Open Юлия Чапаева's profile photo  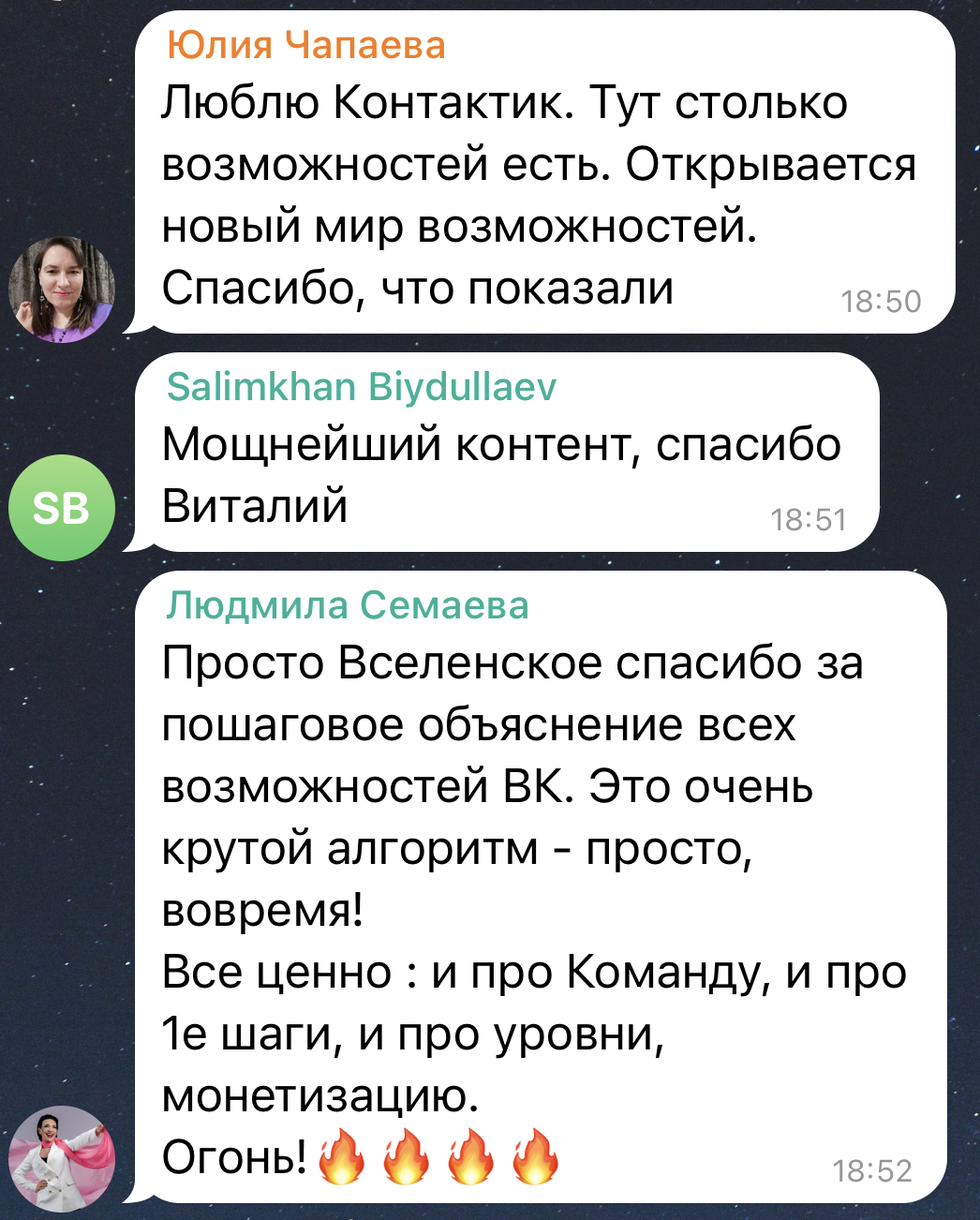click(x=61, y=289)
